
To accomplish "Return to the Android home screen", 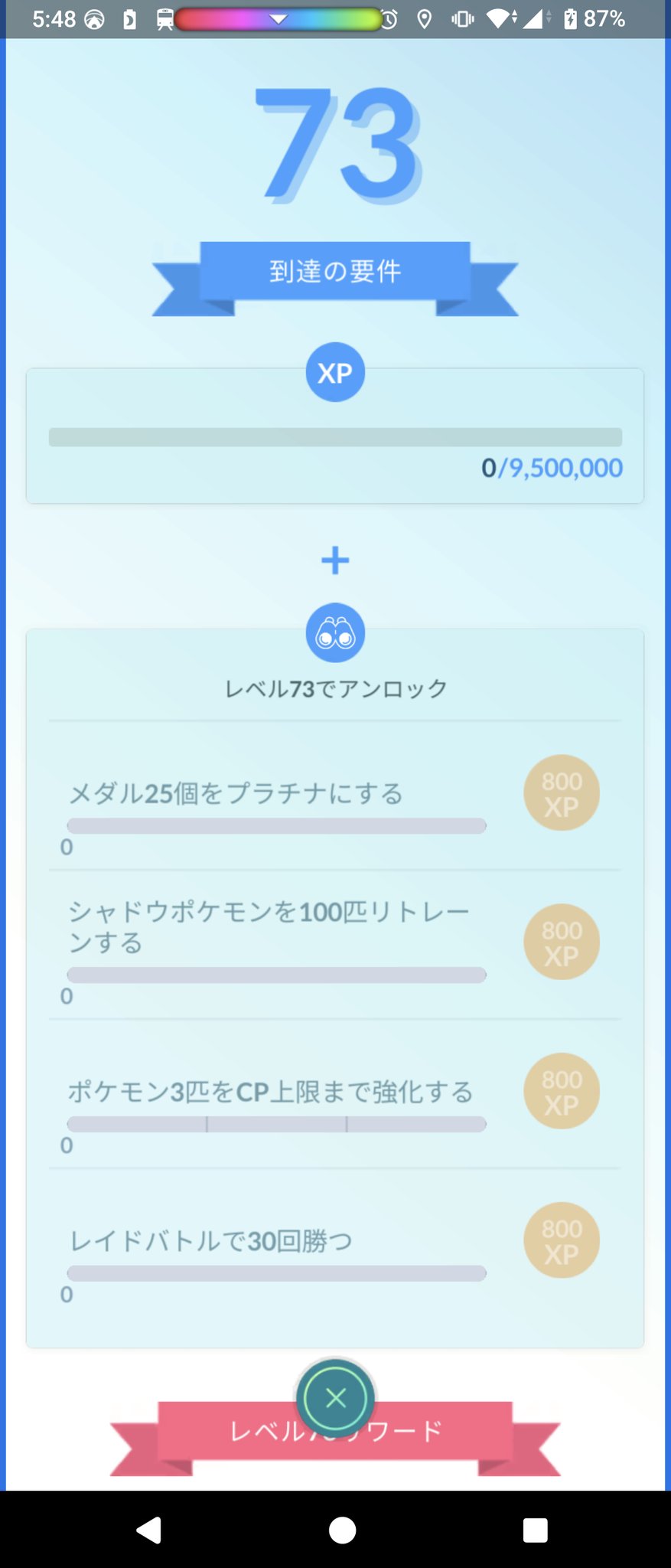I will coord(342,1530).
